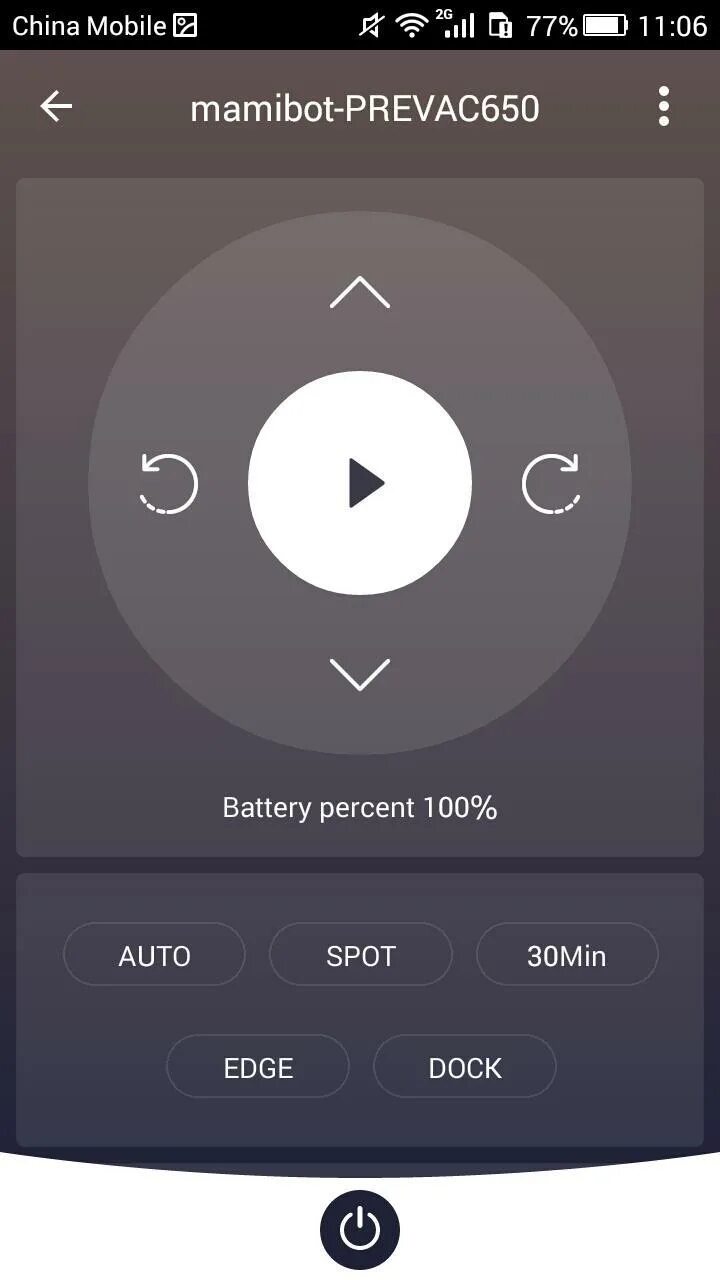Go back using the top-left arrow

tap(56, 107)
